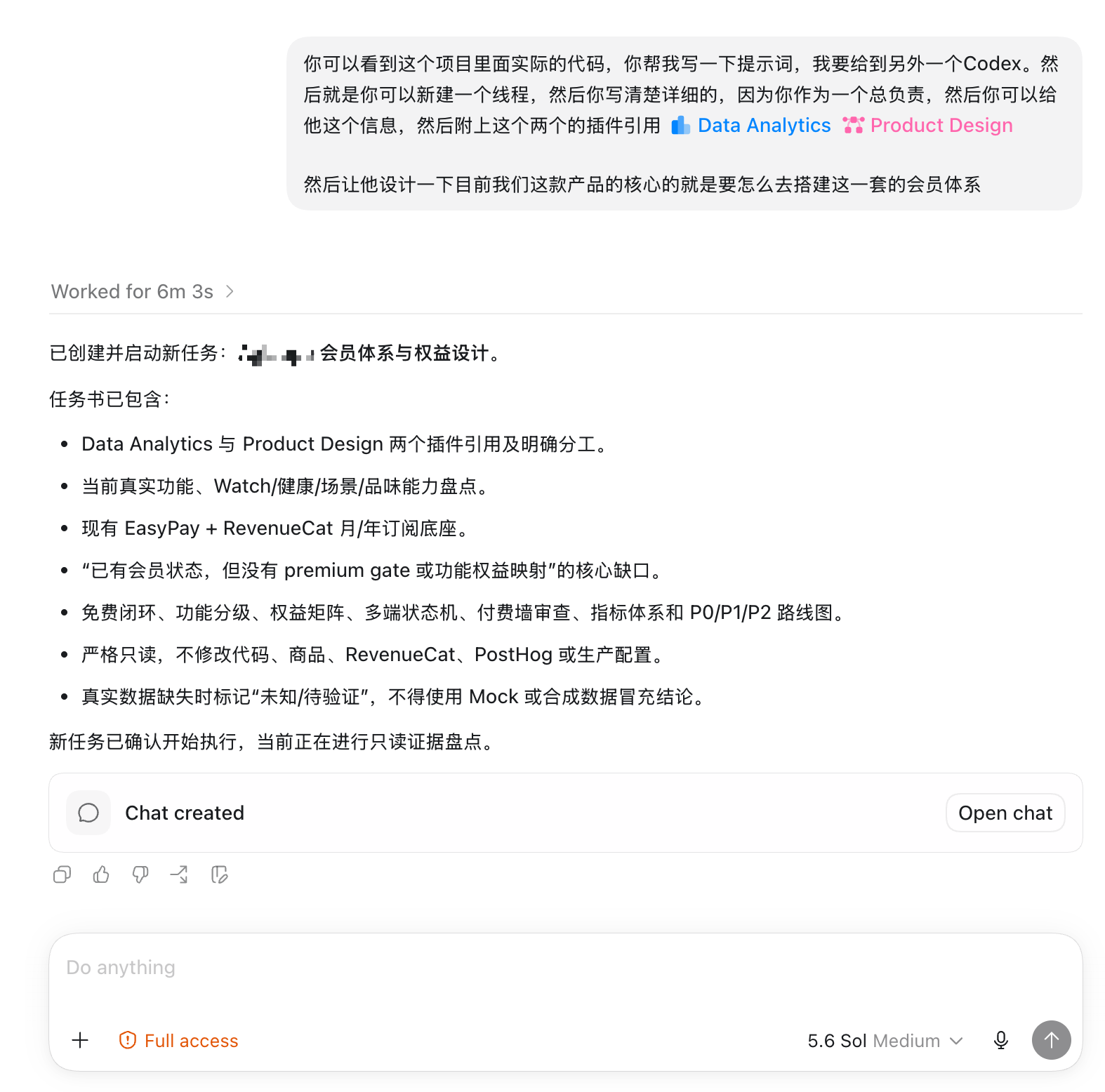Give the response a thumbs up
The image size is (1105, 1092).
click(x=101, y=874)
